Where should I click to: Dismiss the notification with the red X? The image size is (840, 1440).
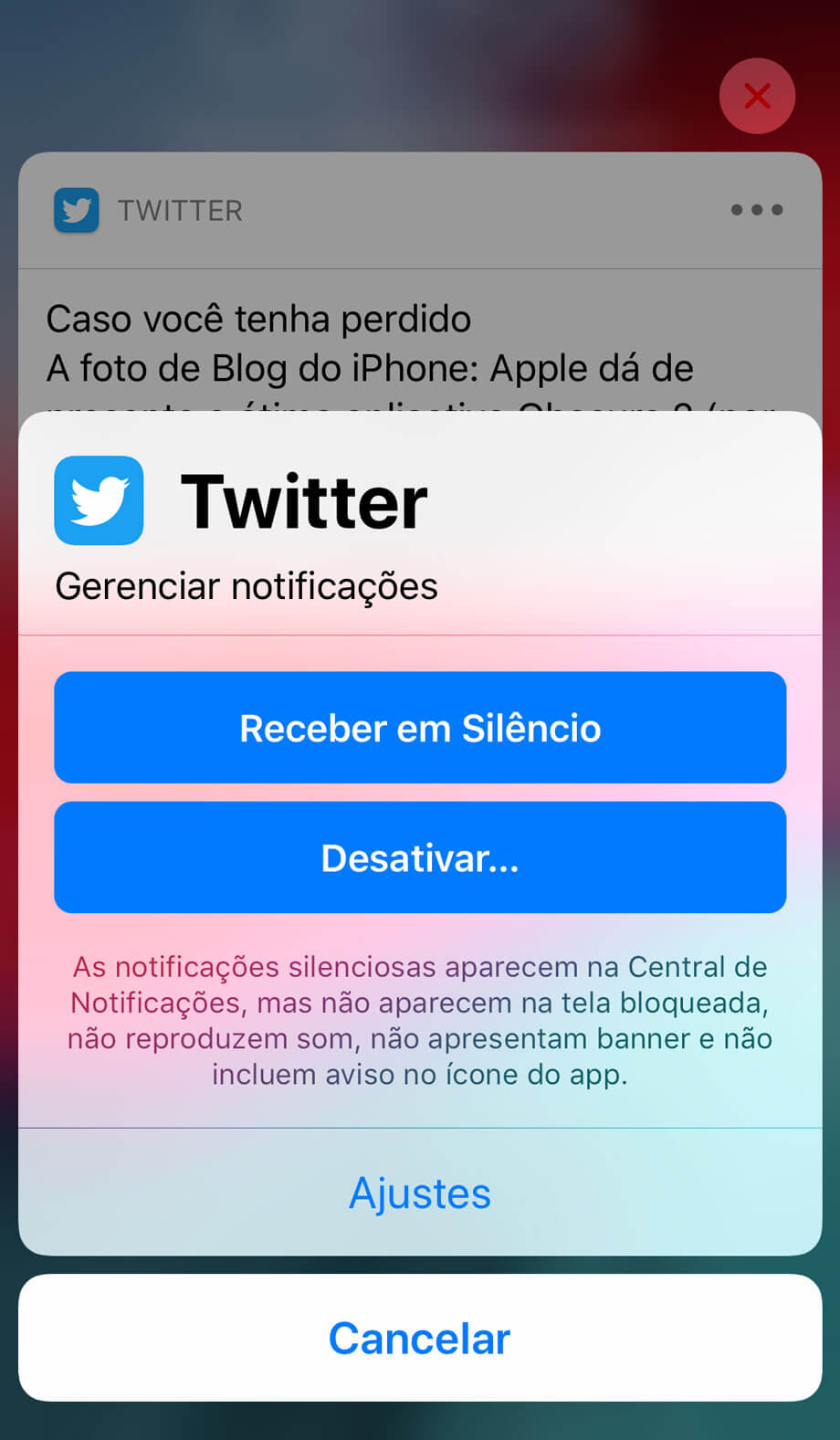click(757, 96)
